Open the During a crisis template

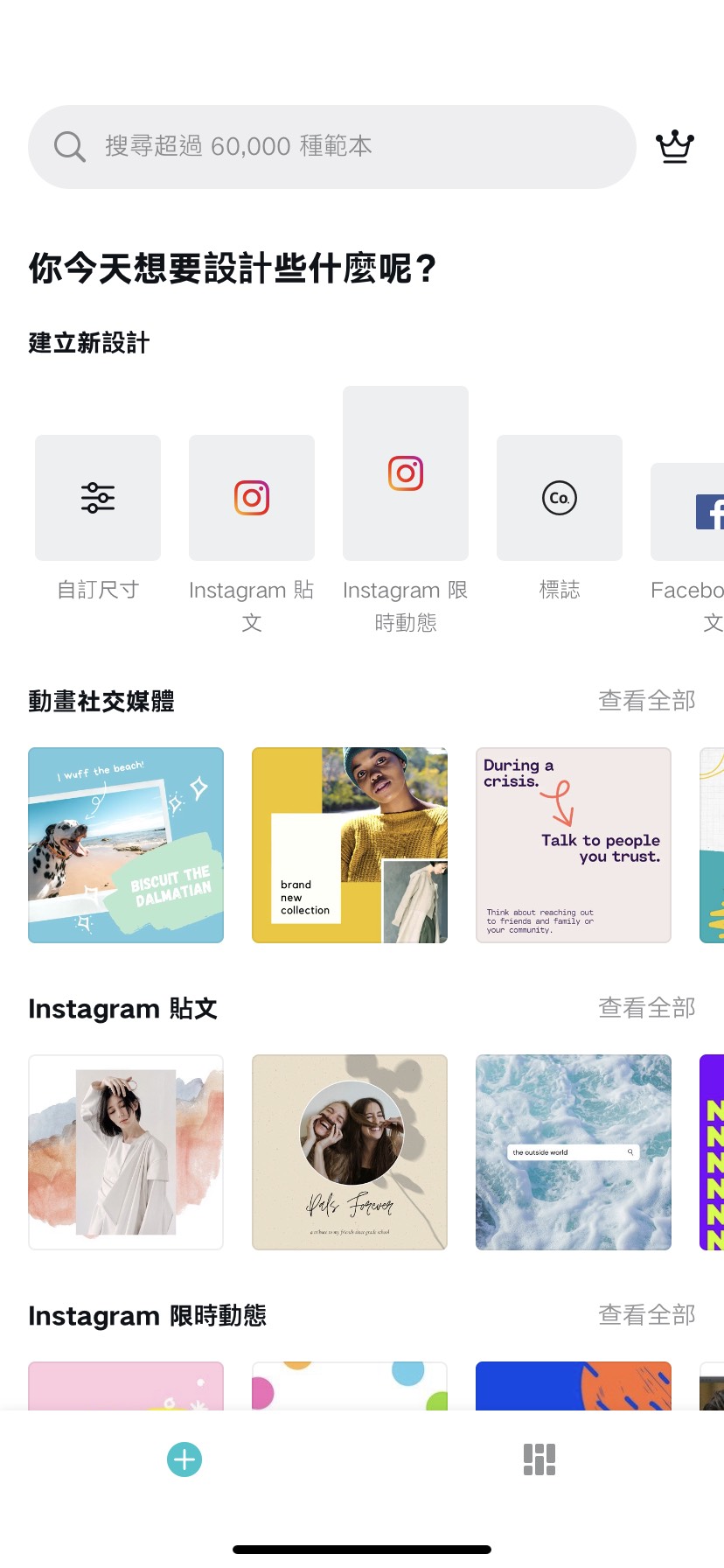574,845
